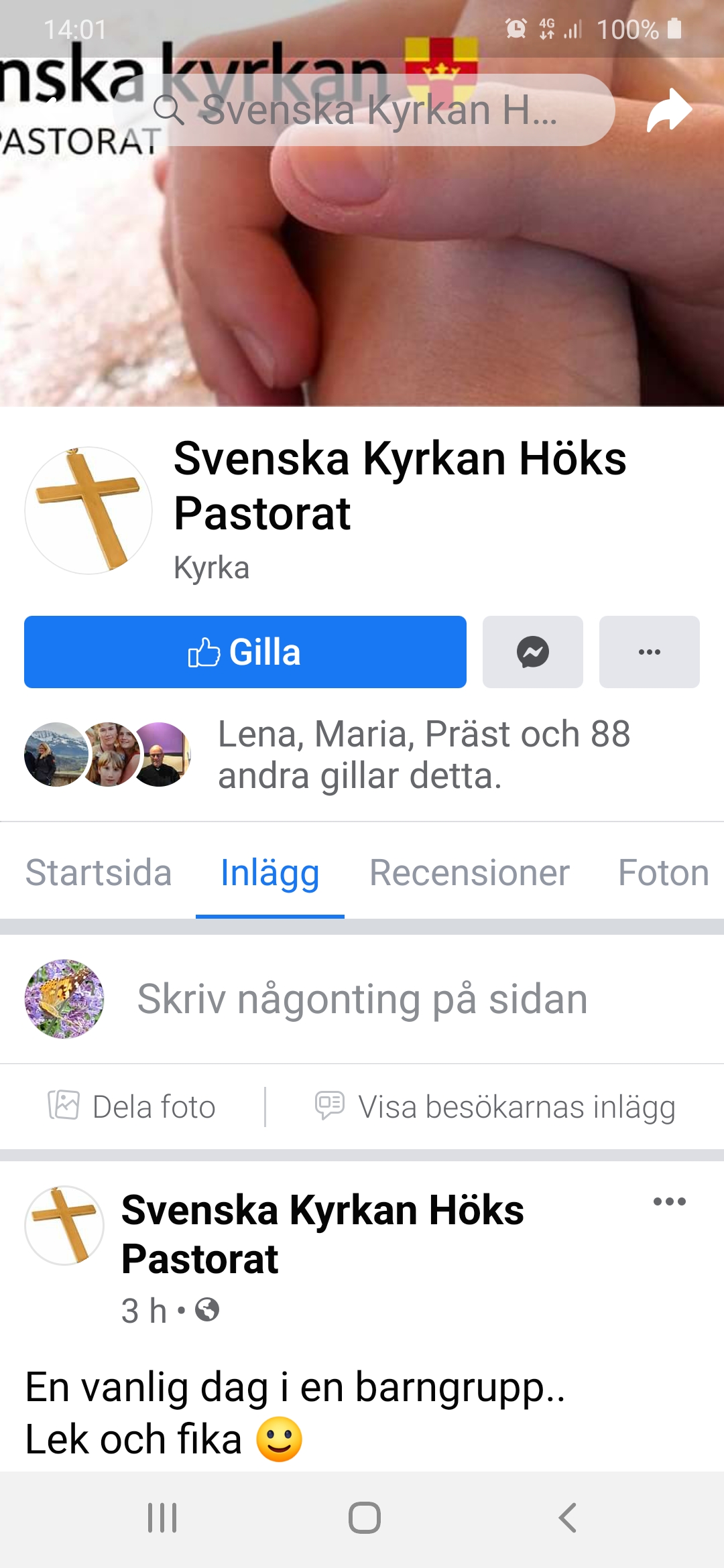Image resolution: width=724 pixels, height=1568 pixels.
Task: Open the Recensioner tab
Action: pyautogui.click(x=469, y=872)
